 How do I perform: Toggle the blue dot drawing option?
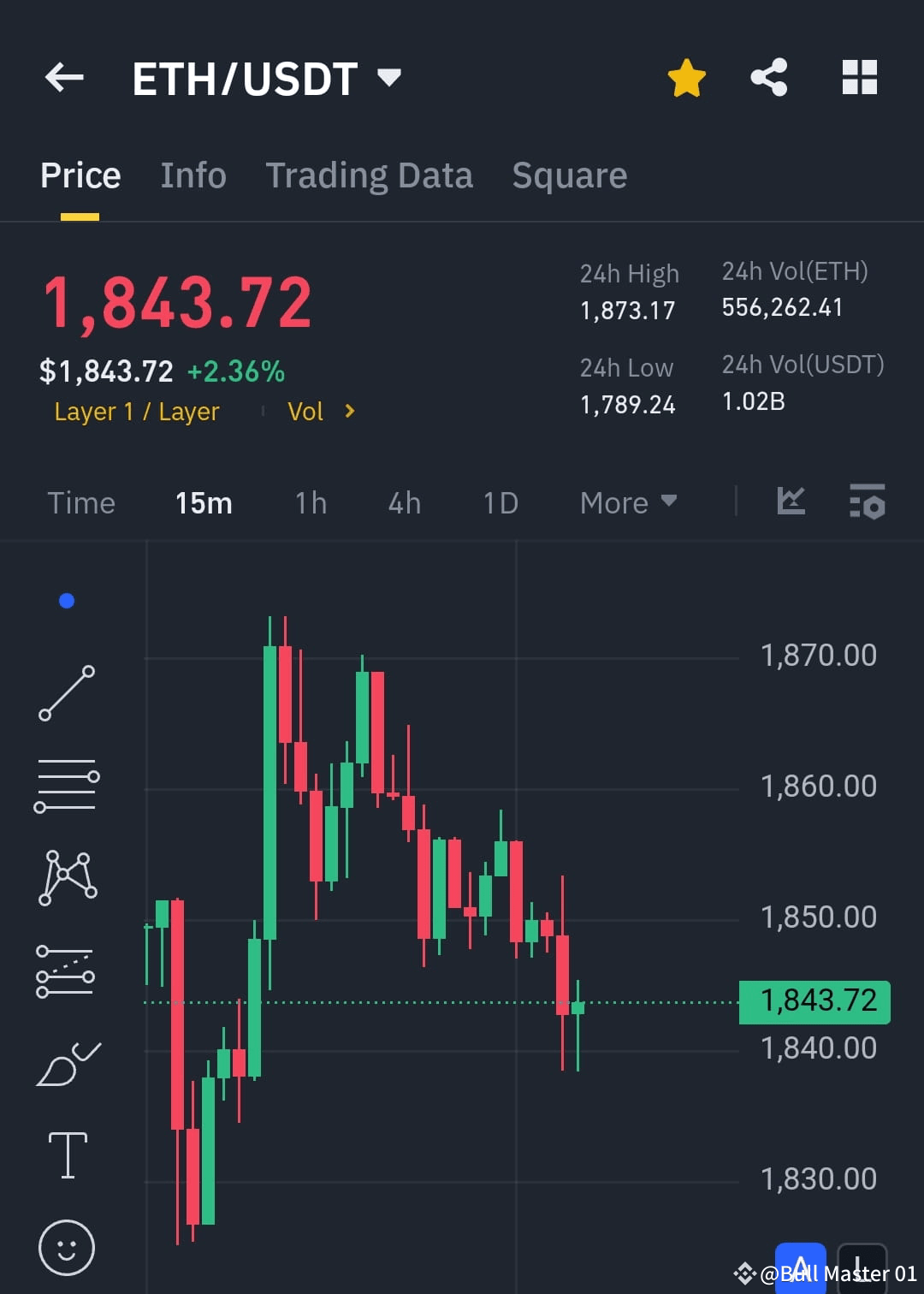pyautogui.click(x=67, y=601)
